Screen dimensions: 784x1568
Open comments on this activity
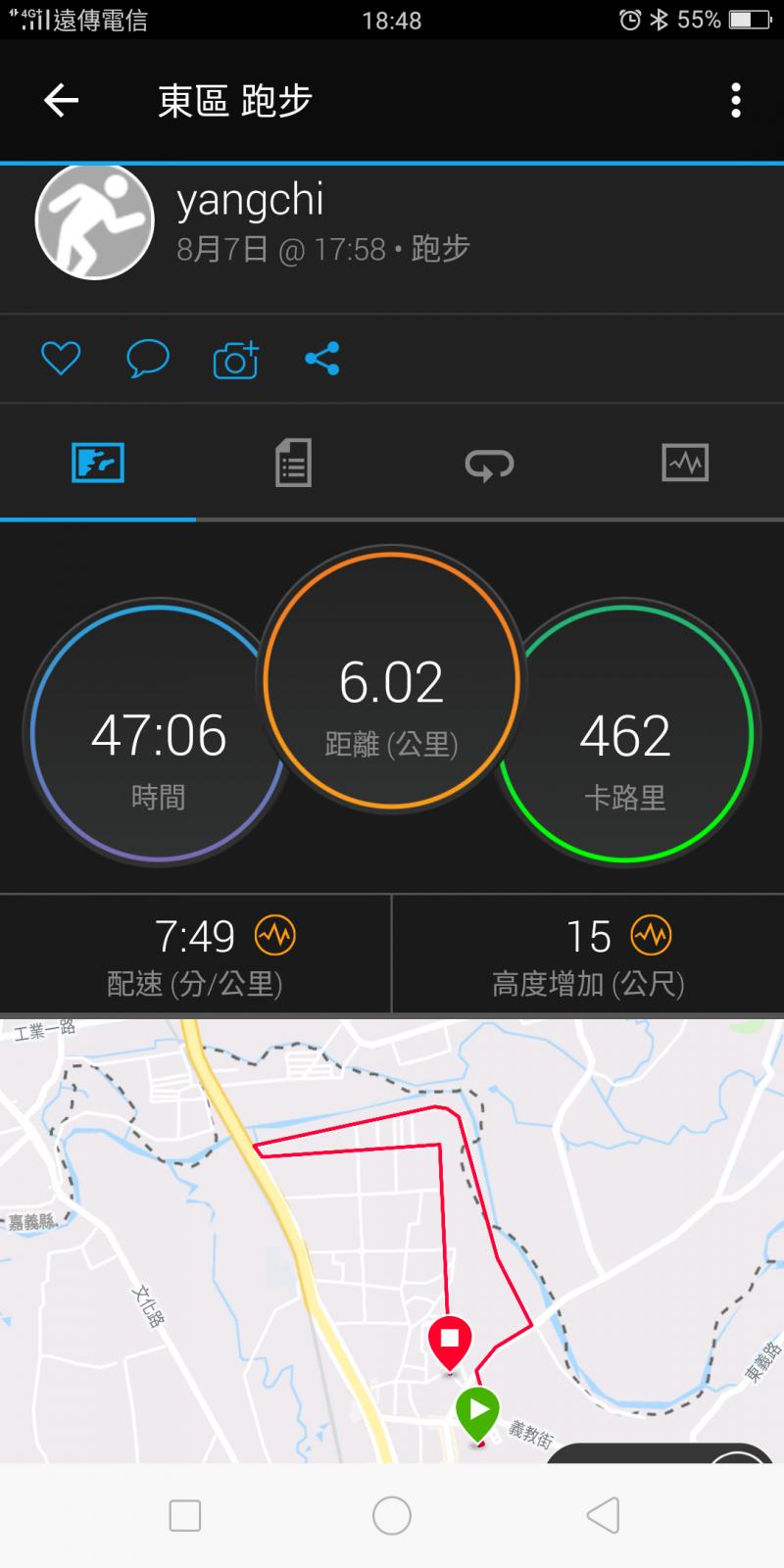point(148,359)
